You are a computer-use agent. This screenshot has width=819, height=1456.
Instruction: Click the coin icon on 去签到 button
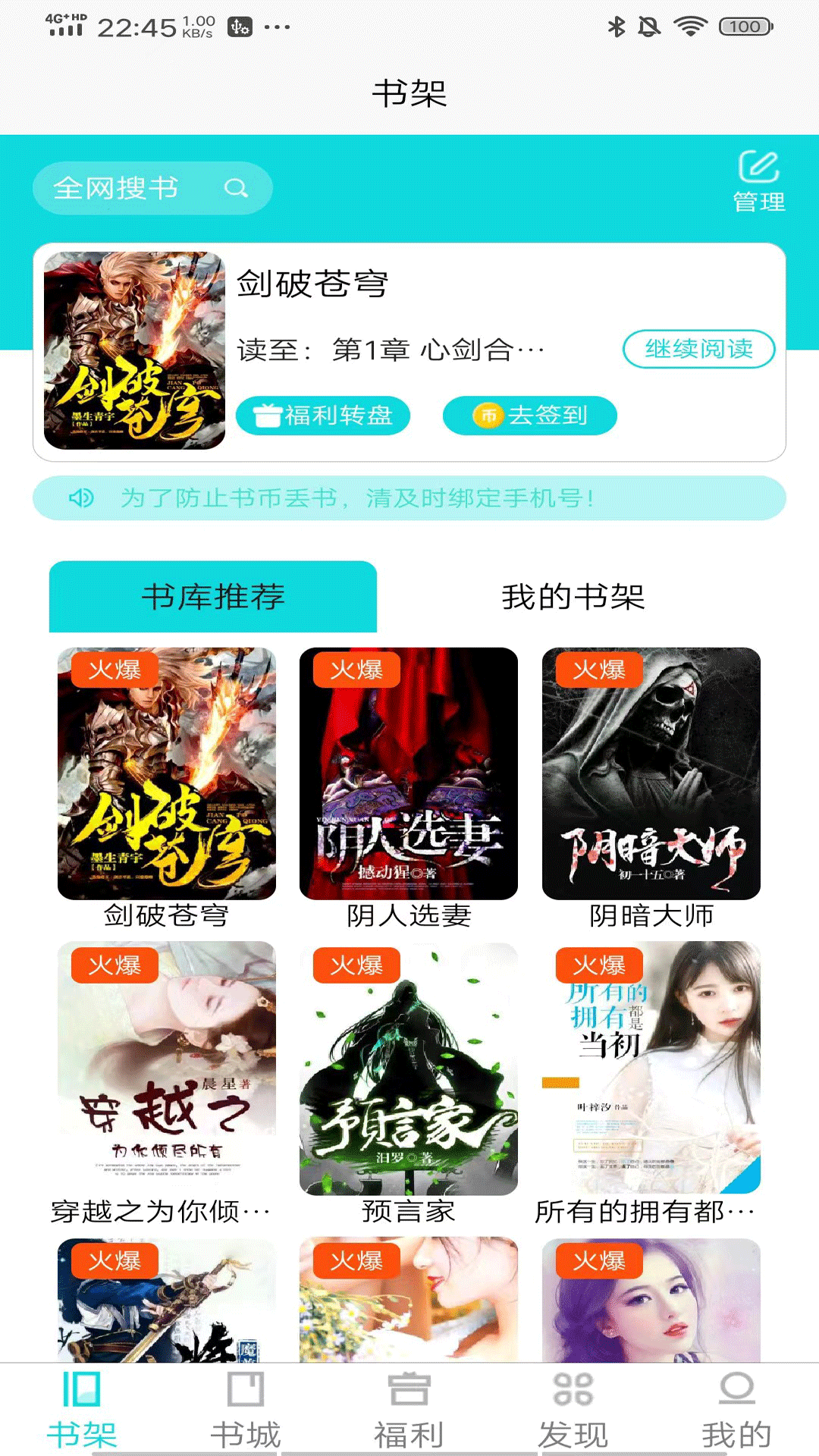pos(488,415)
